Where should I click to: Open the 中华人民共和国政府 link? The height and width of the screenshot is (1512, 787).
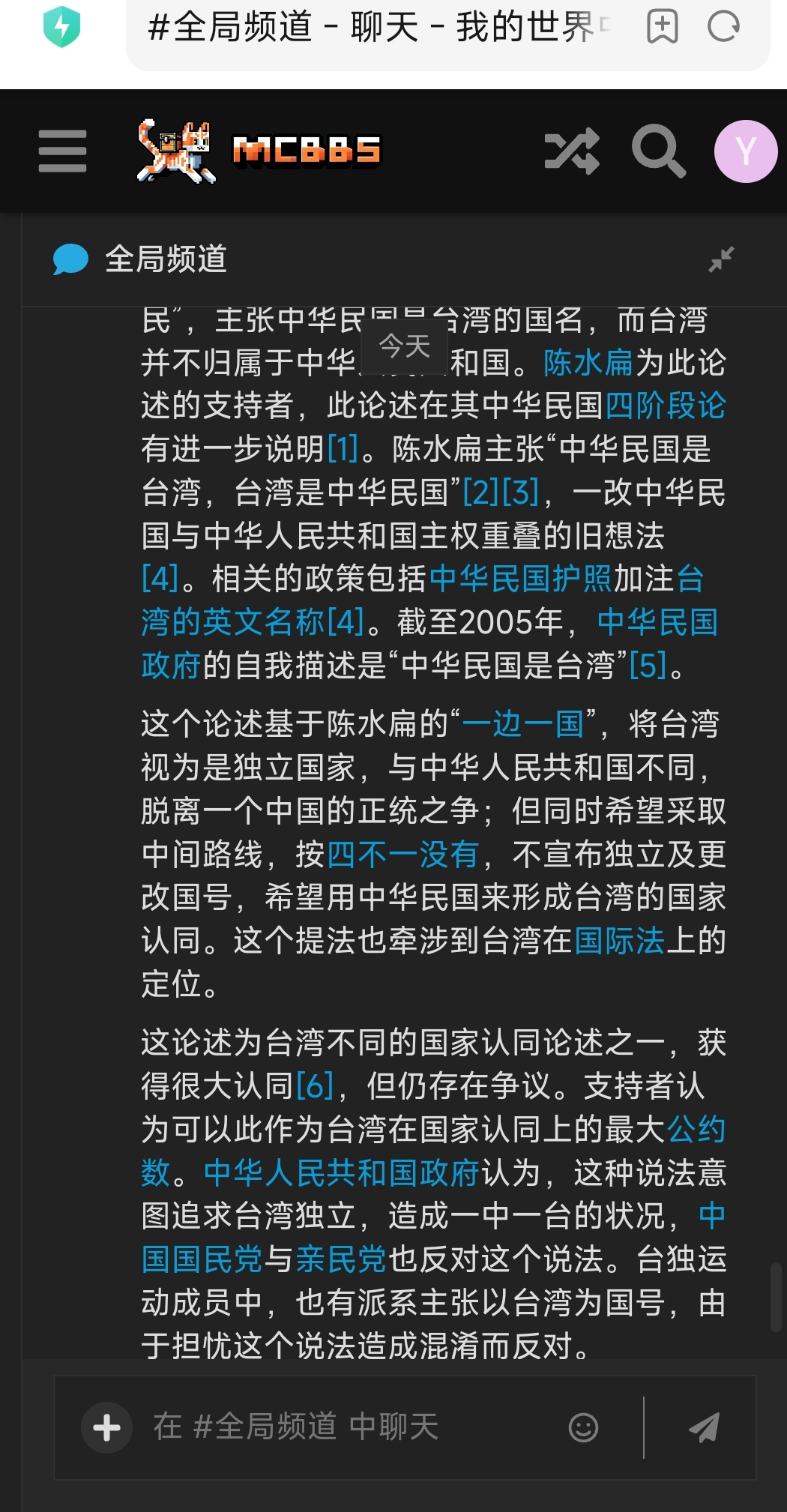tap(342, 1173)
